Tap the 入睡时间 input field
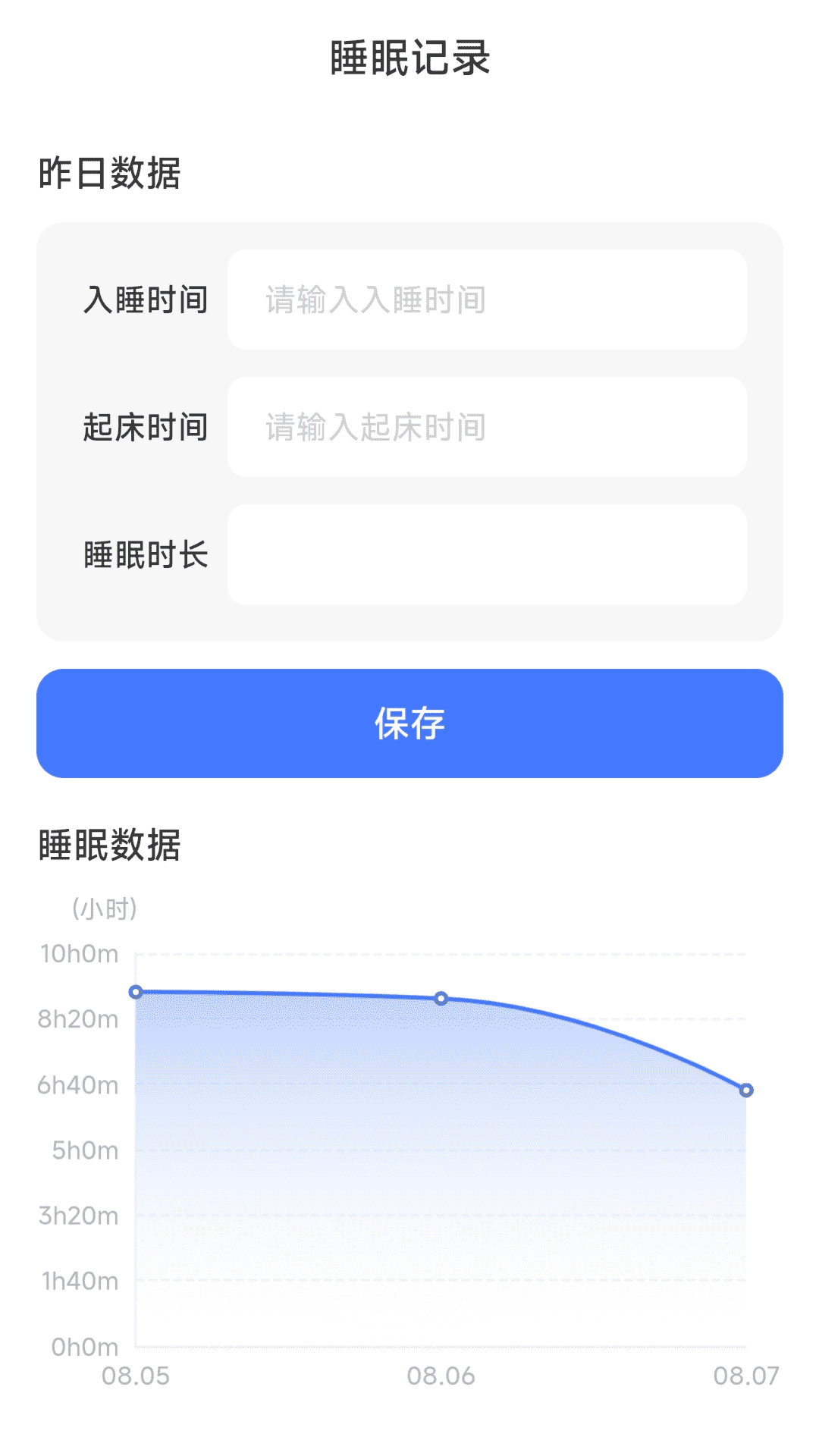The height and width of the screenshot is (1456, 819). [487, 300]
